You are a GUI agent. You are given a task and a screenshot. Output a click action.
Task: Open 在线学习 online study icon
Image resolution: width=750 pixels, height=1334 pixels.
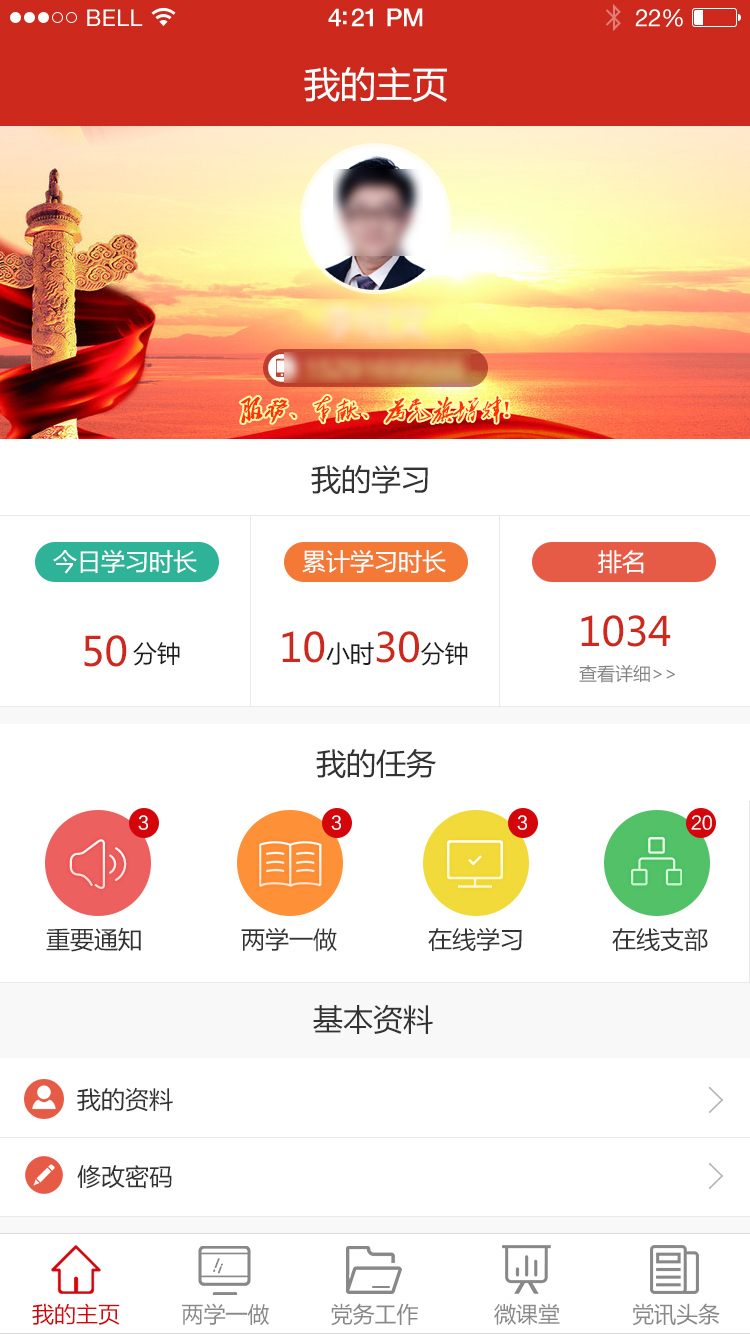tap(475, 862)
